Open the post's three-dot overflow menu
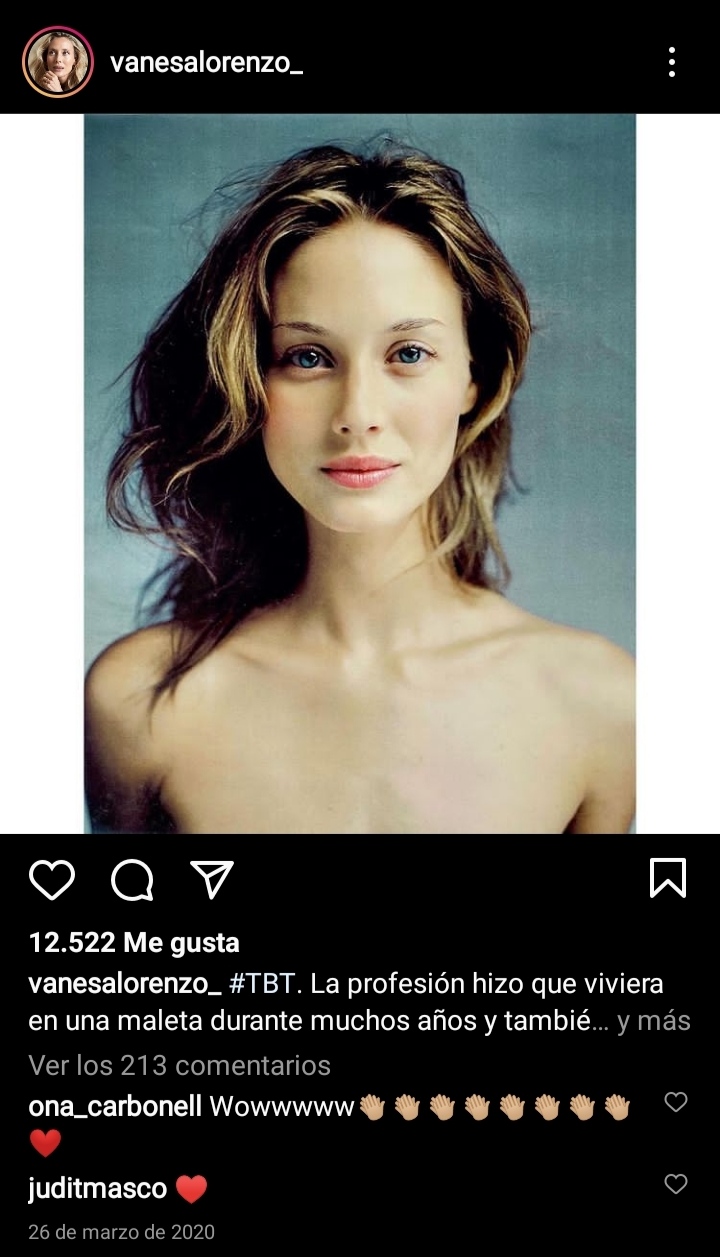 pos(672,62)
